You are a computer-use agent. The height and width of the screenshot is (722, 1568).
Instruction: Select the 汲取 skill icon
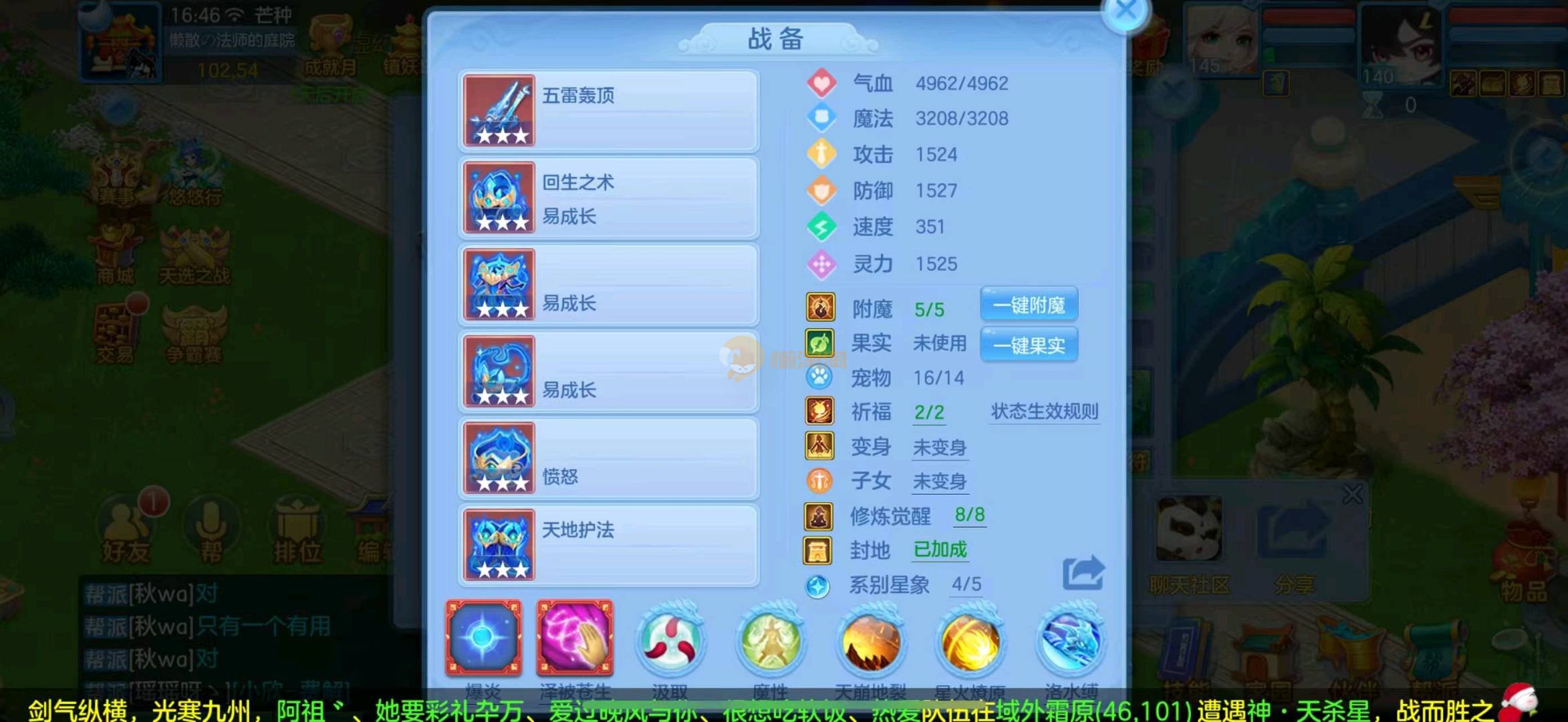pyautogui.click(x=670, y=640)
